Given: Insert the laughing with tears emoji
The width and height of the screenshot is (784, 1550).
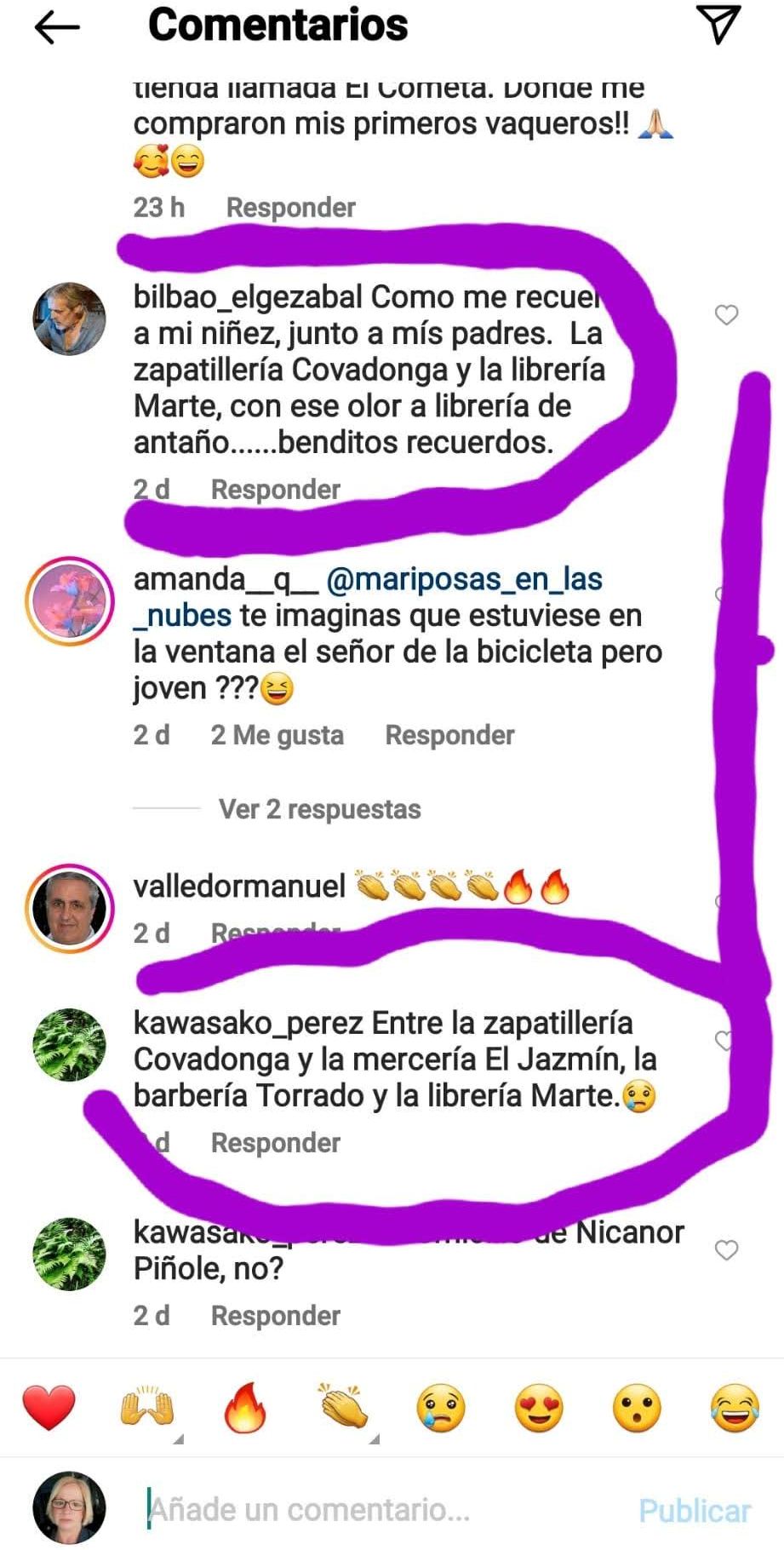Looking at the screenshot, I should click(x=735, y=1407).
